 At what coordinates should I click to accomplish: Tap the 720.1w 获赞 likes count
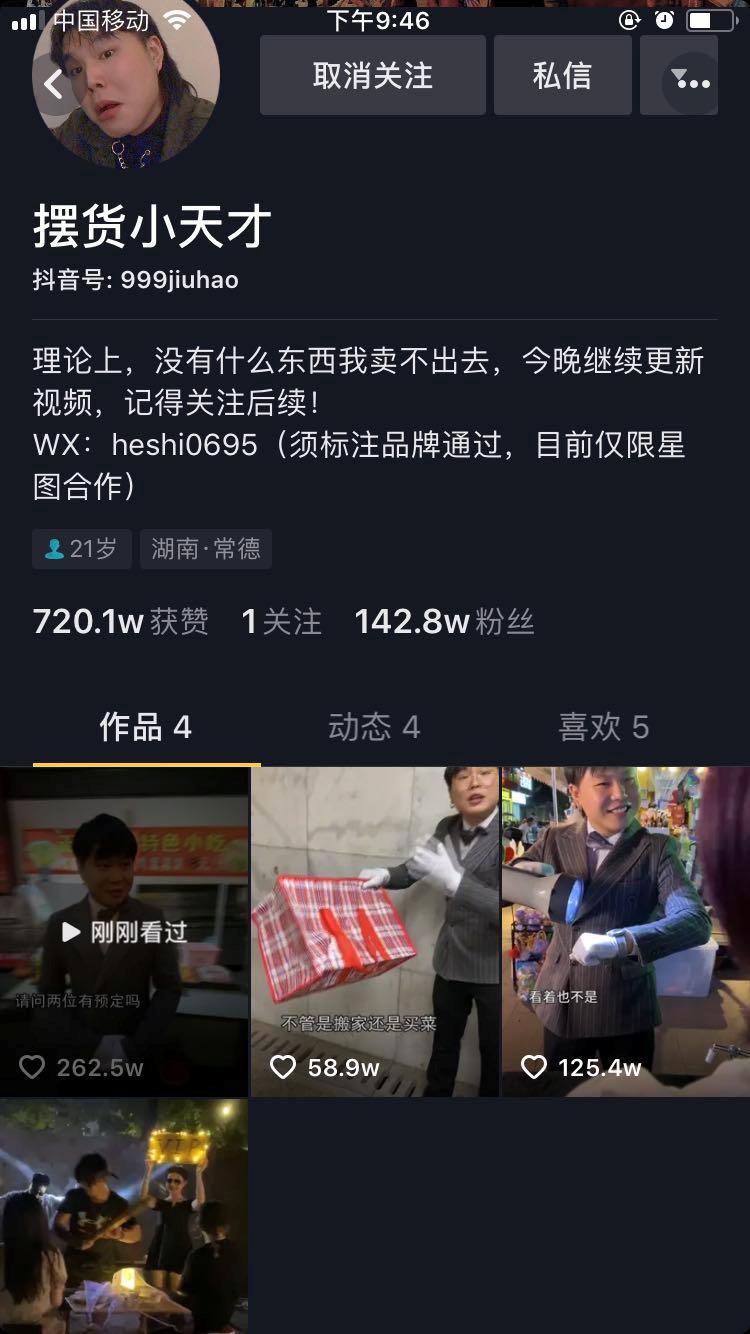[119, 621]
